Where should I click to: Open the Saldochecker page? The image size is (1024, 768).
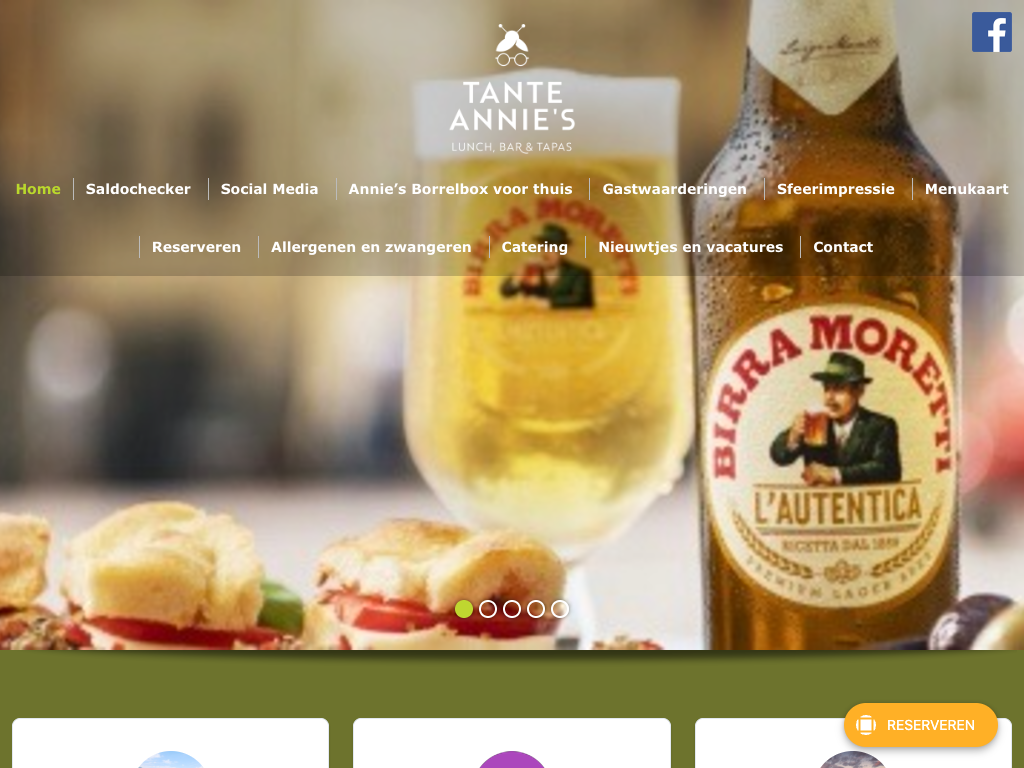[x=138, y=189]
